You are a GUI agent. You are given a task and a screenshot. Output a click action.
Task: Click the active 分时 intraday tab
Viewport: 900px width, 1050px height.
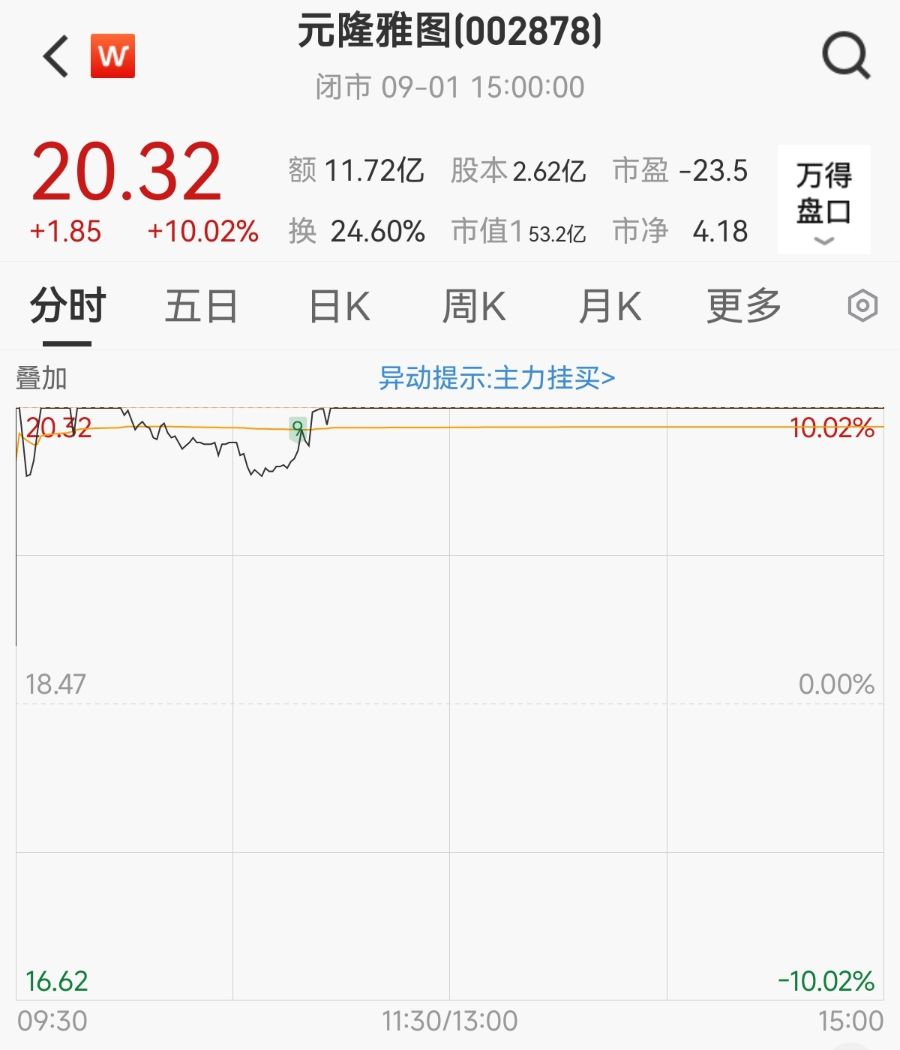coord(66,307)
